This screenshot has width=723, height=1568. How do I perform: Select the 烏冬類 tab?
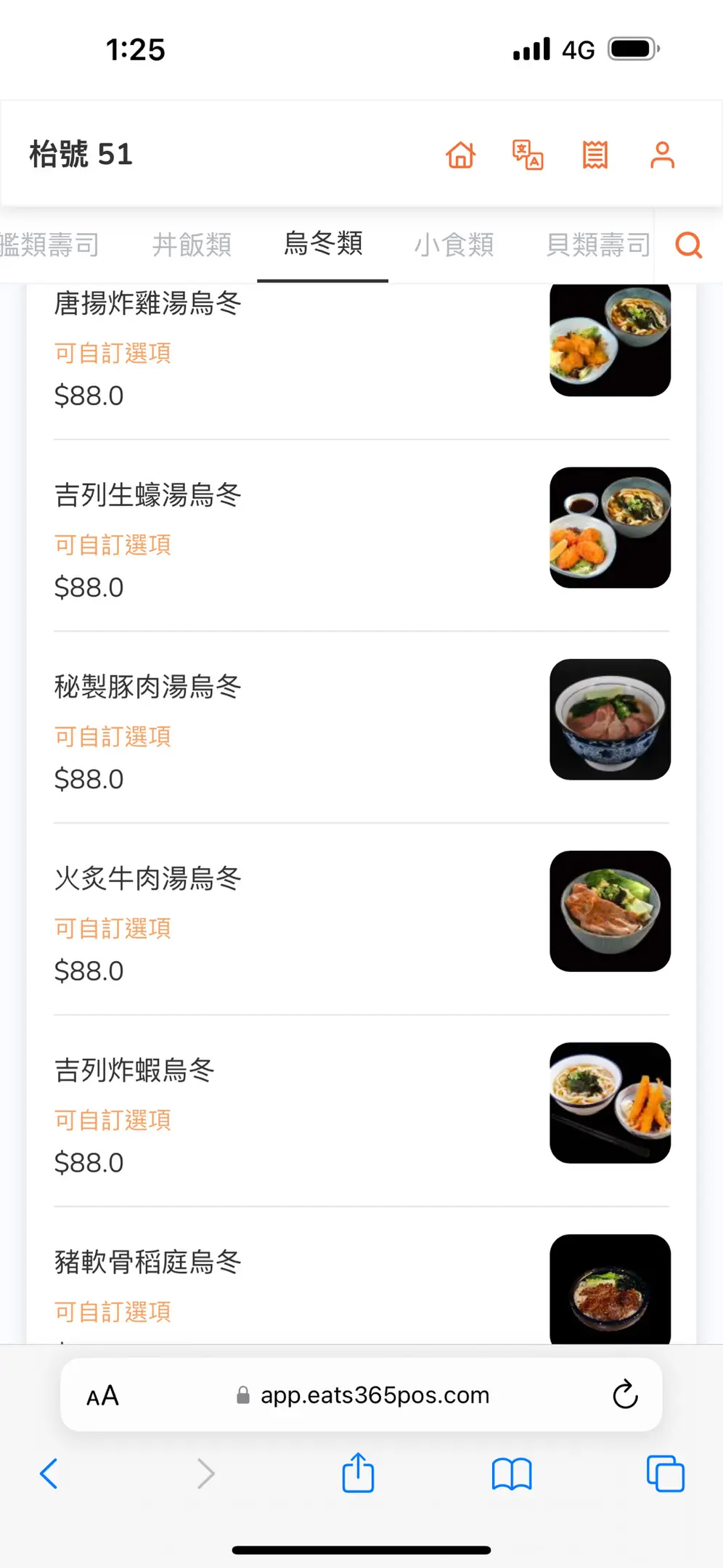(323, 244)
